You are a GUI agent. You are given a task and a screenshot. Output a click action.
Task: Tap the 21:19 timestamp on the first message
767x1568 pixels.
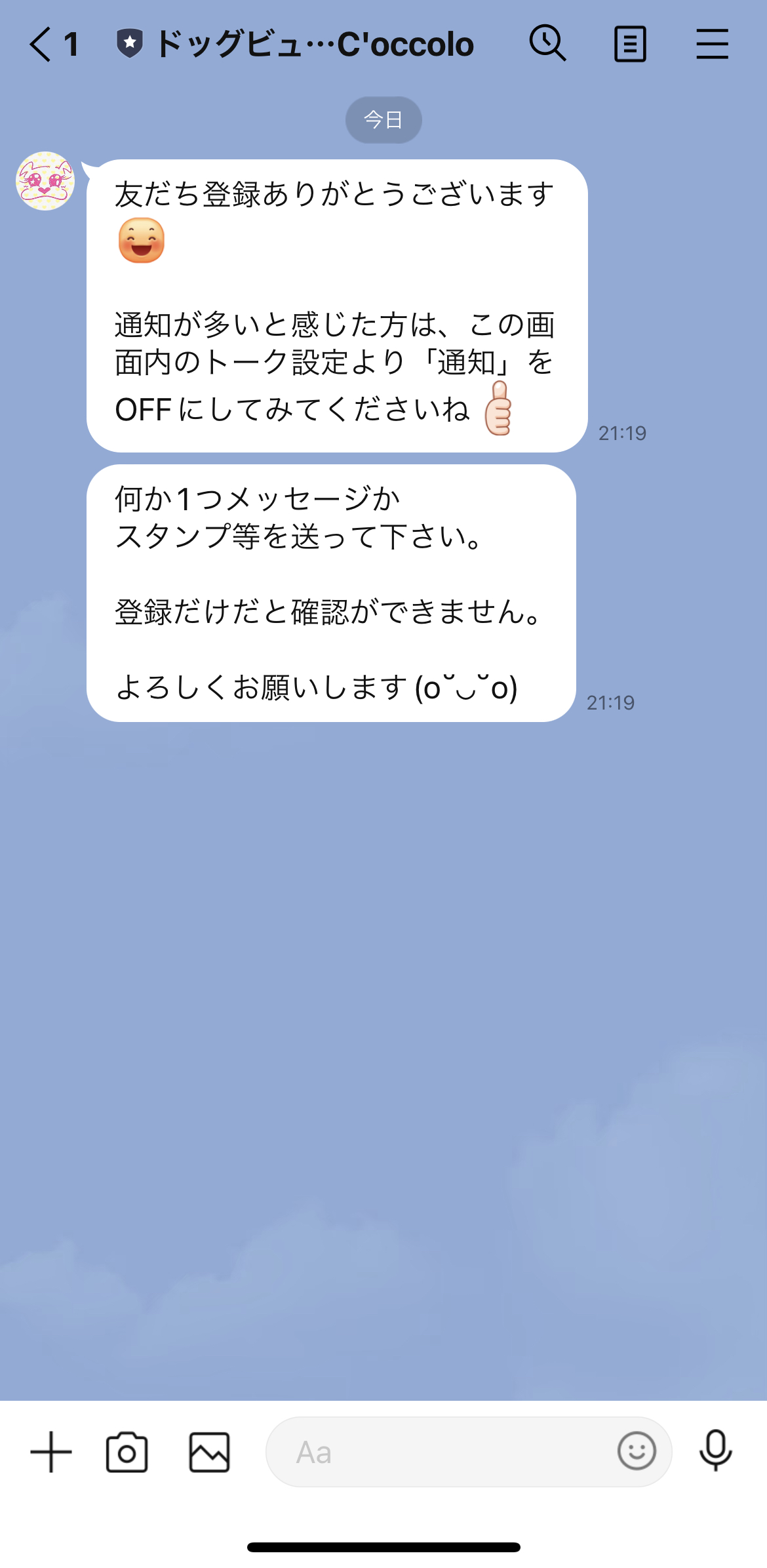coord(621,433)
